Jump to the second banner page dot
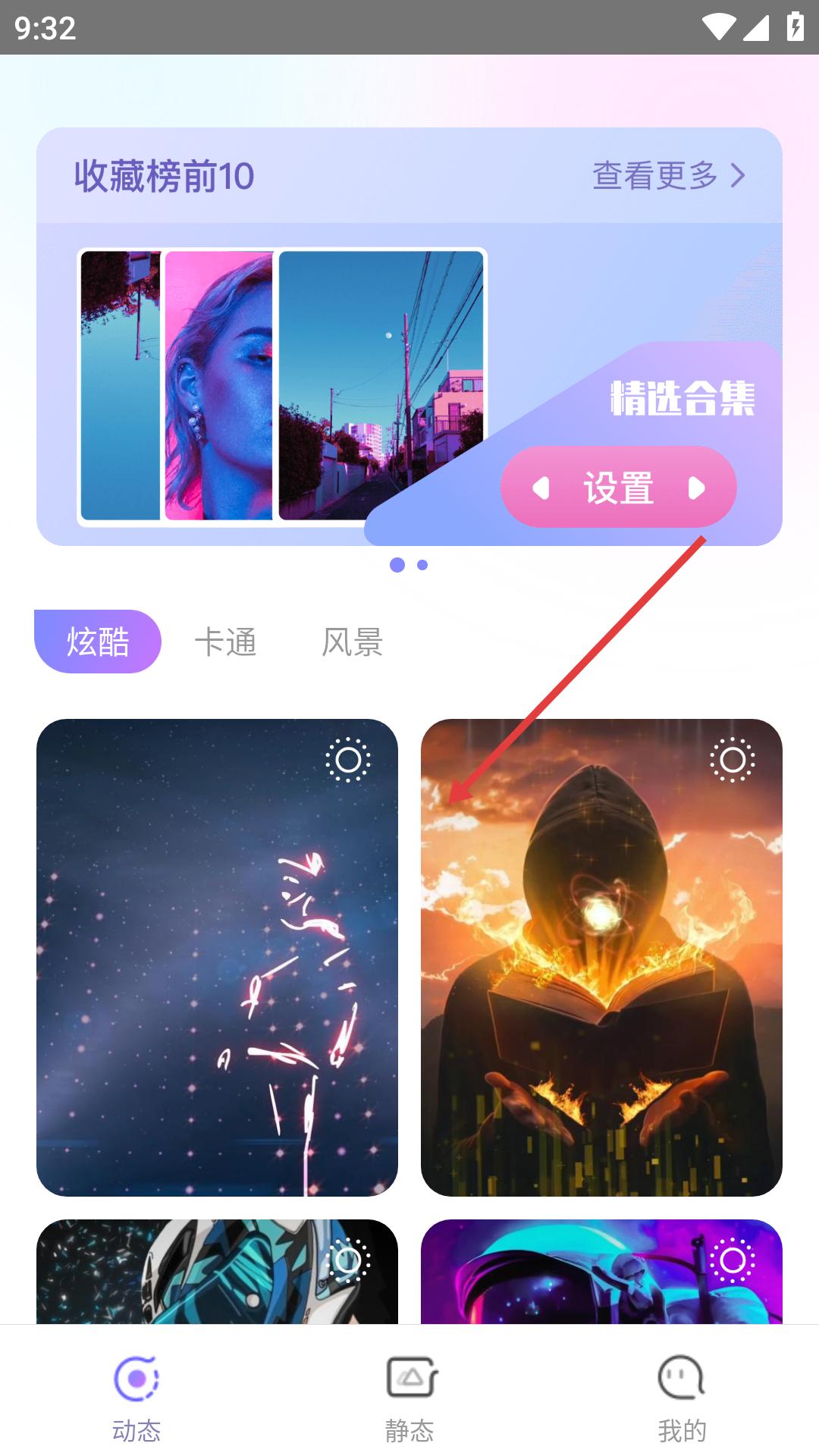This screenshot has width=819, height=1456. [422, 565]
